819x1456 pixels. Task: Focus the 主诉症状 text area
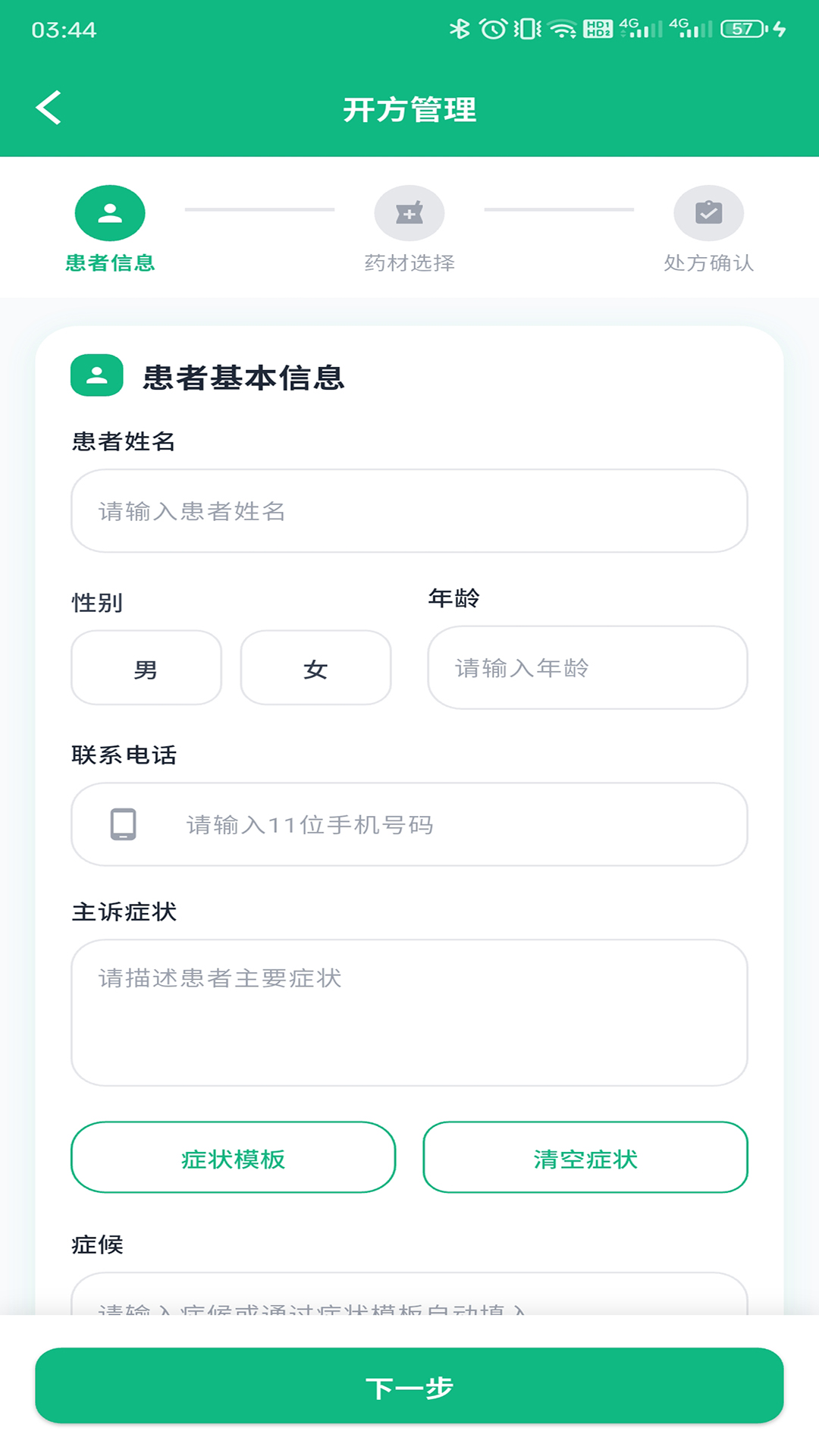pos(409,1012)
